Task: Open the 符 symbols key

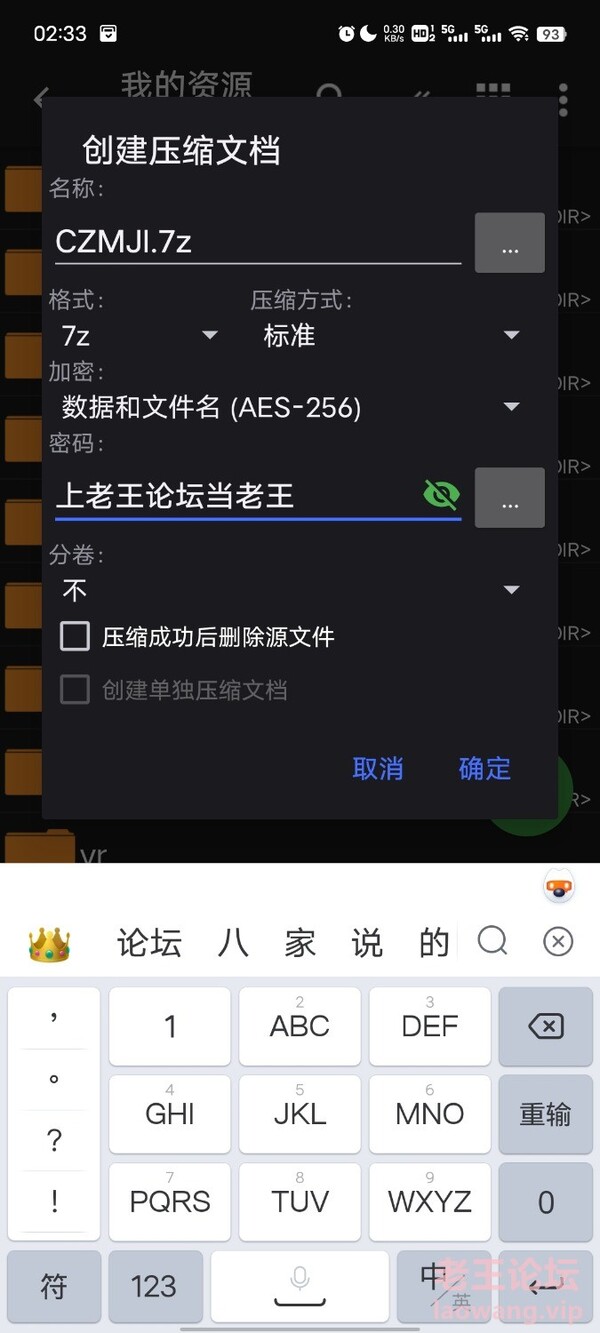Action: click(54, 1285)
